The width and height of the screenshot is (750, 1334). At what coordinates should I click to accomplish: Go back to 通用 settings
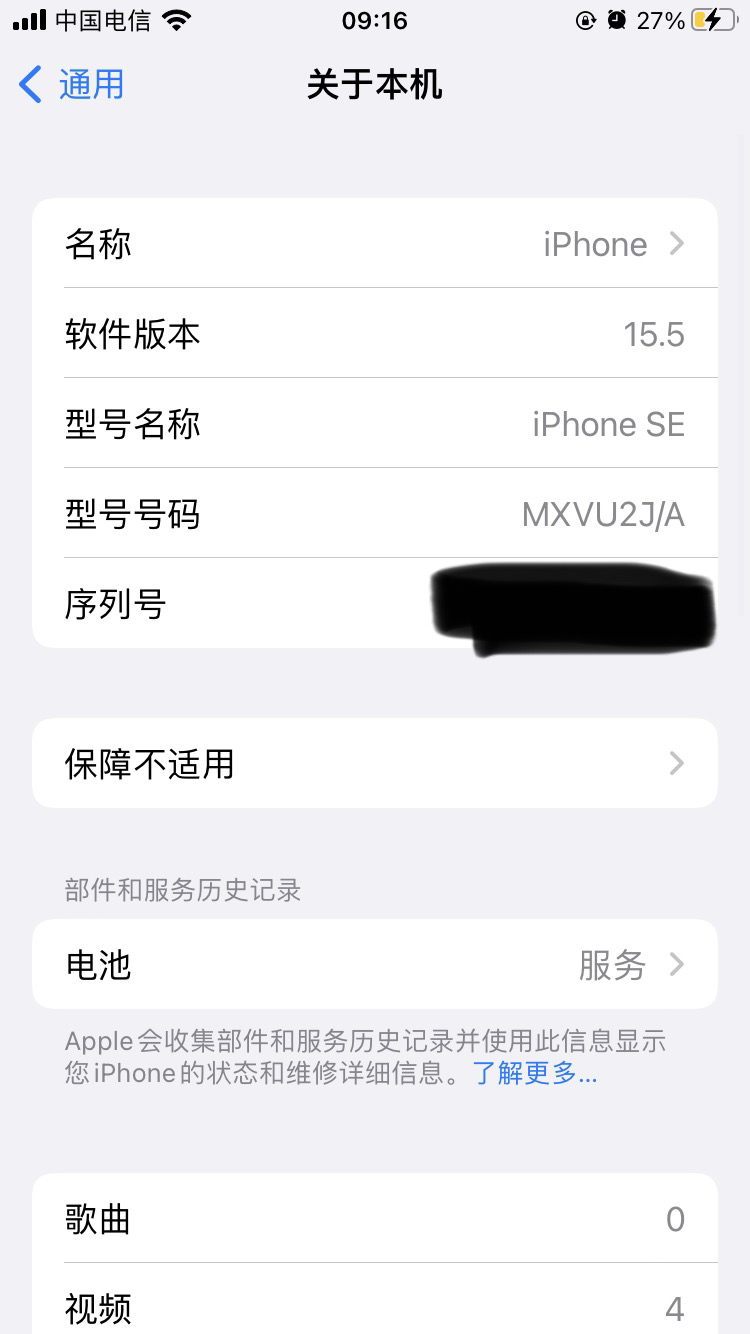(71, 84)
